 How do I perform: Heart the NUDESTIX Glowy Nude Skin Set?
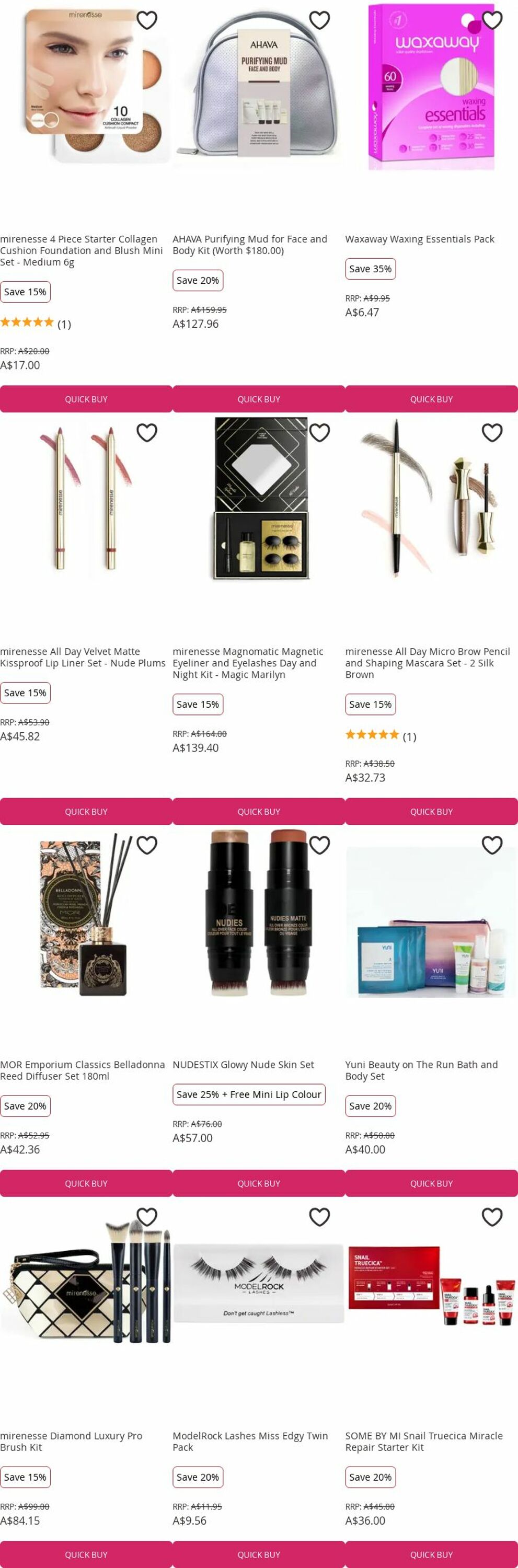319,845
